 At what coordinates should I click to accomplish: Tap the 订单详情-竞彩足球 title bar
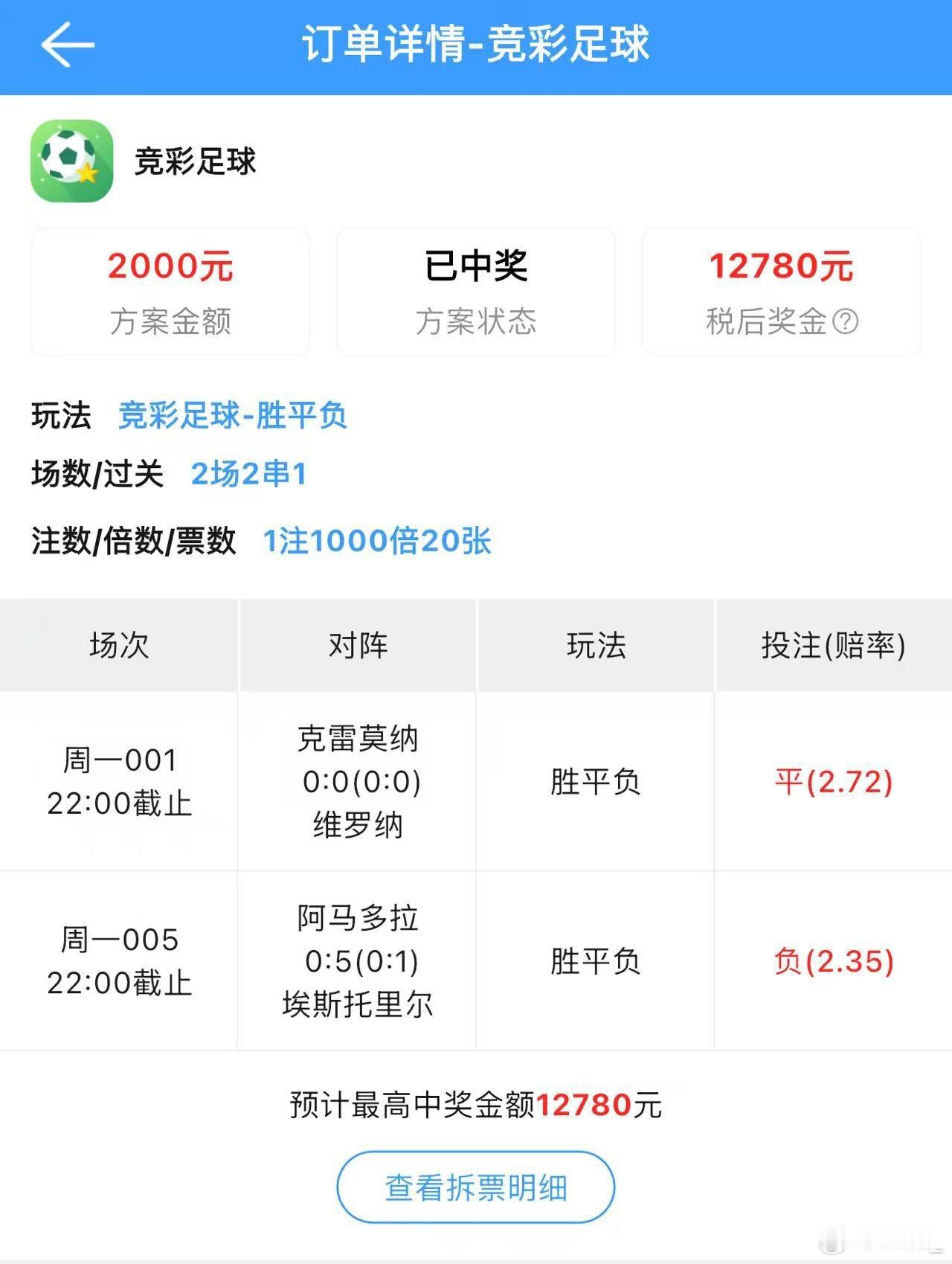point(476,46)
